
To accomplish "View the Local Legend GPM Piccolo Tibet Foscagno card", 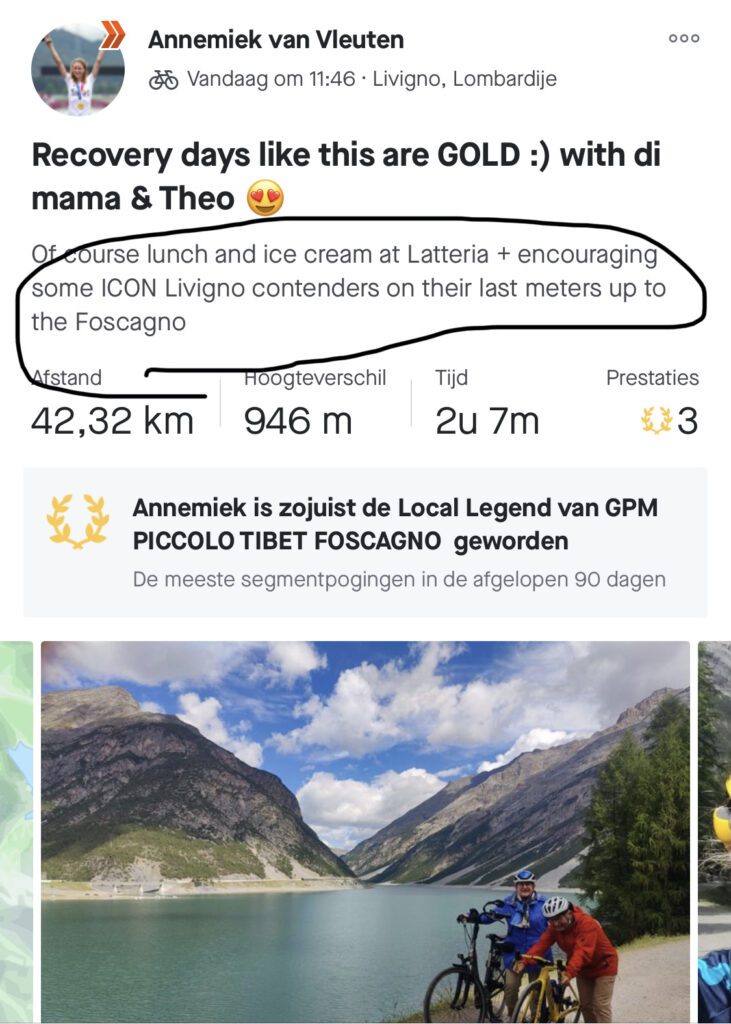I will click(365, 541).
